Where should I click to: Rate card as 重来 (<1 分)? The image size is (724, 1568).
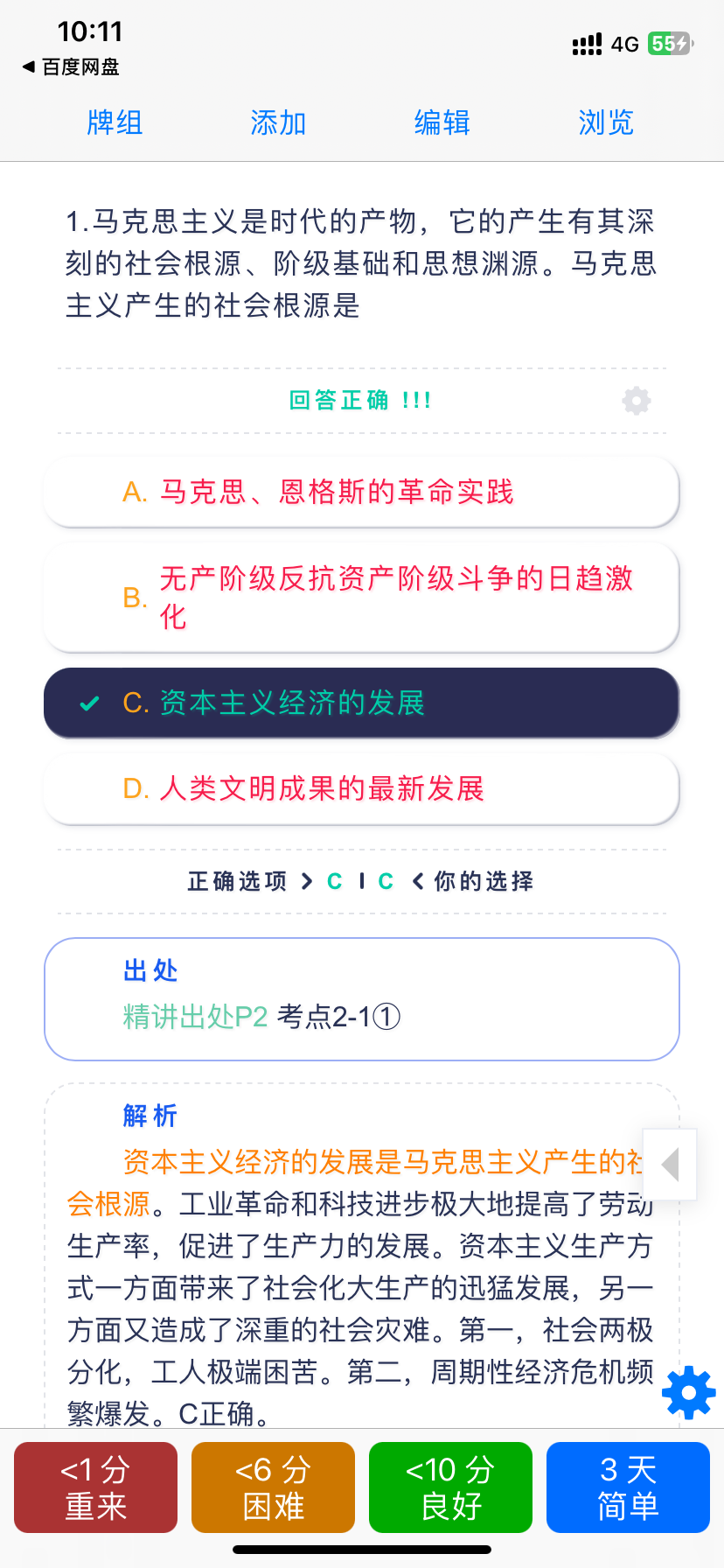[95, 1487]
